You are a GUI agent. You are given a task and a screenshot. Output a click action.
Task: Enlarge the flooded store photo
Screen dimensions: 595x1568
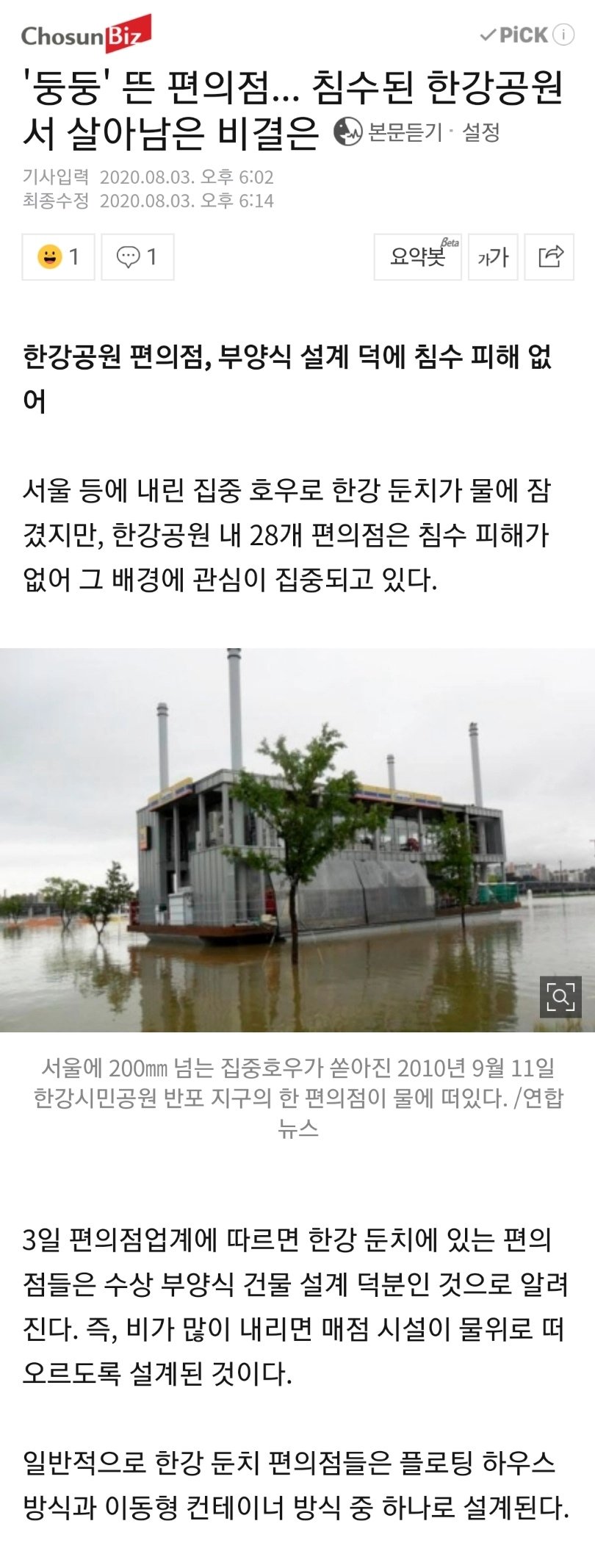[x=560, y=997]
